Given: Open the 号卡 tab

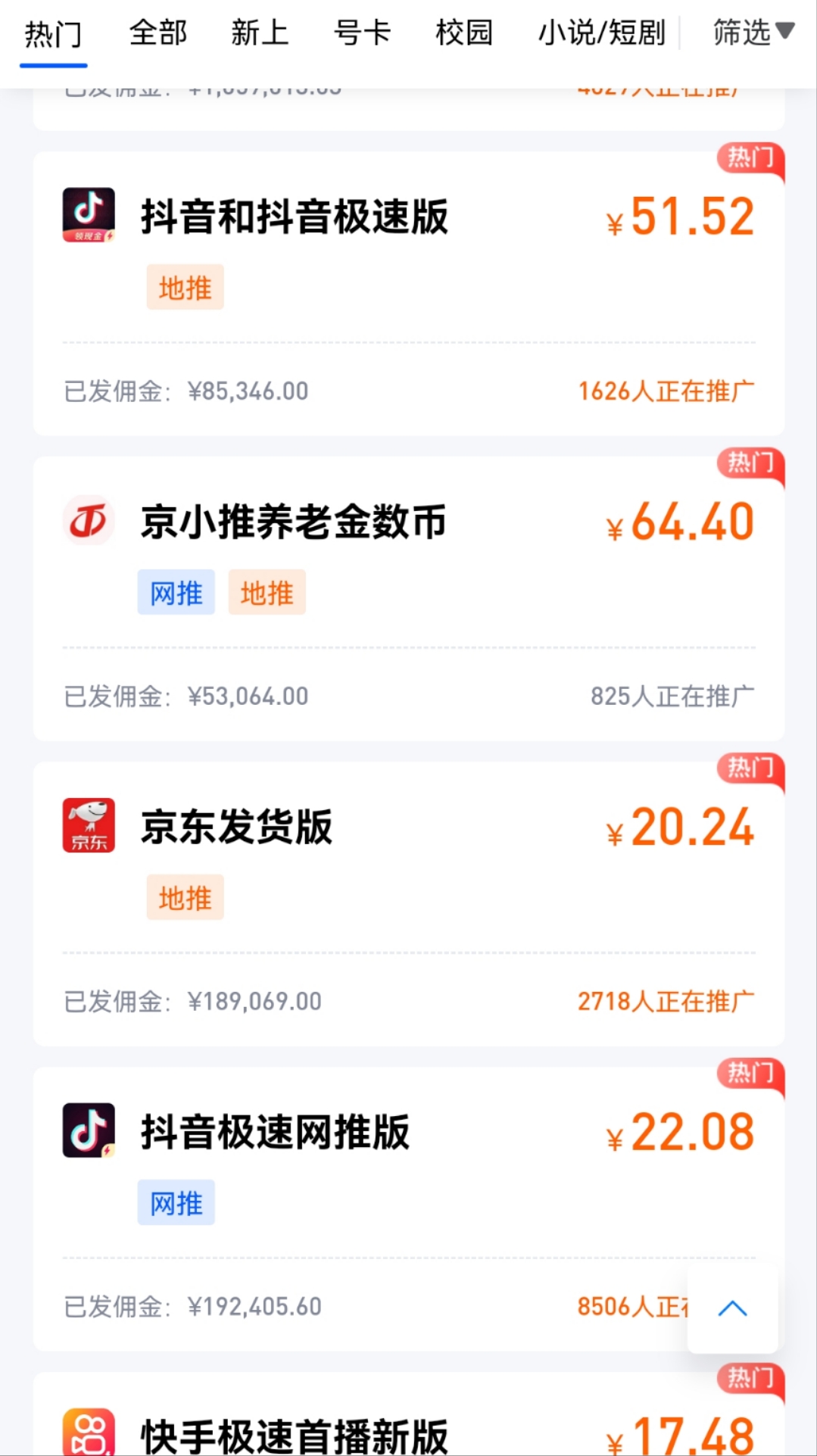Looking at the screenshot, I should point(362,33).
